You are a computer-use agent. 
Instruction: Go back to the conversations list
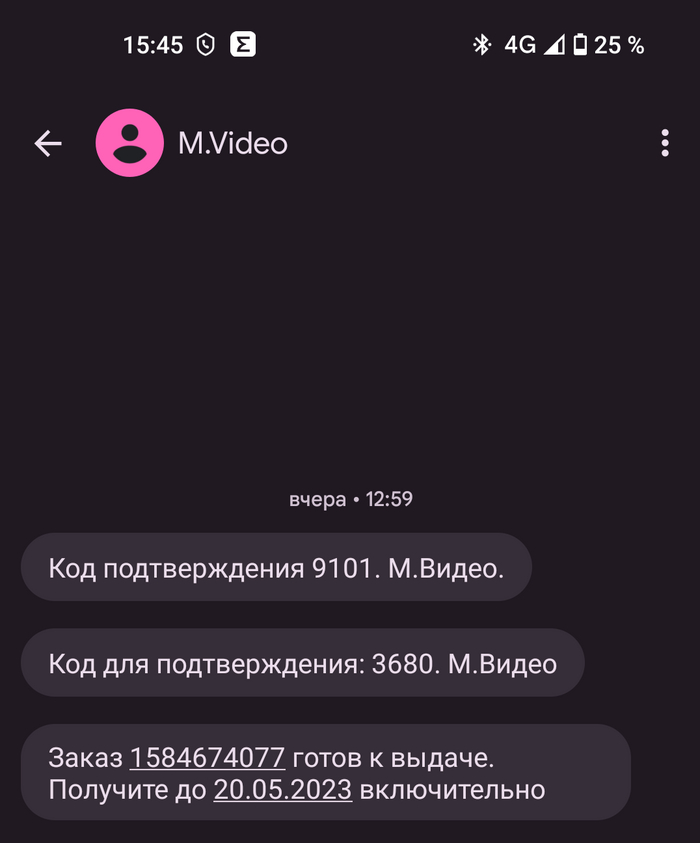(x=48, y=144)
